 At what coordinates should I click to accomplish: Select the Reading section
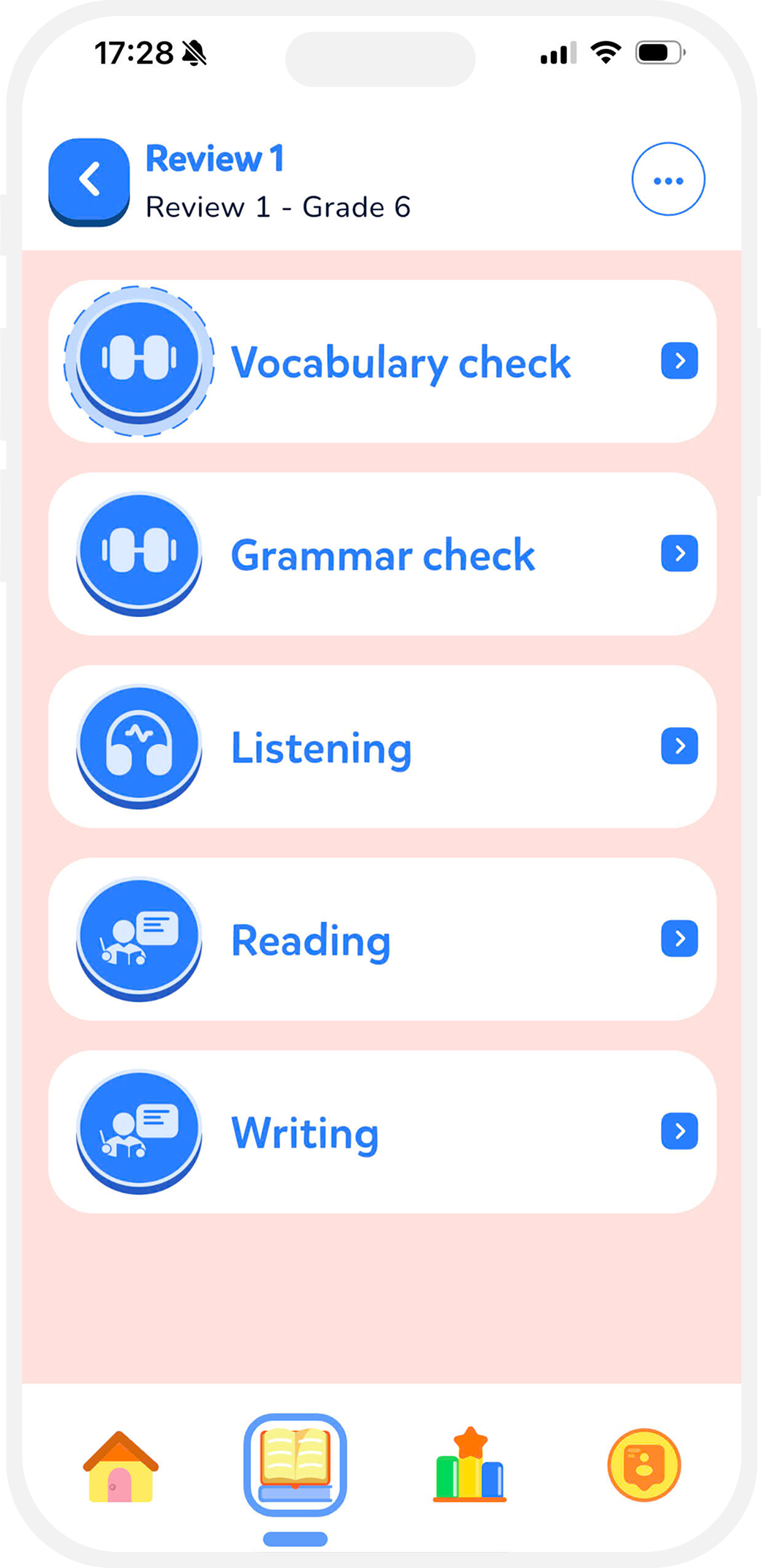click(x=382, y=939)
